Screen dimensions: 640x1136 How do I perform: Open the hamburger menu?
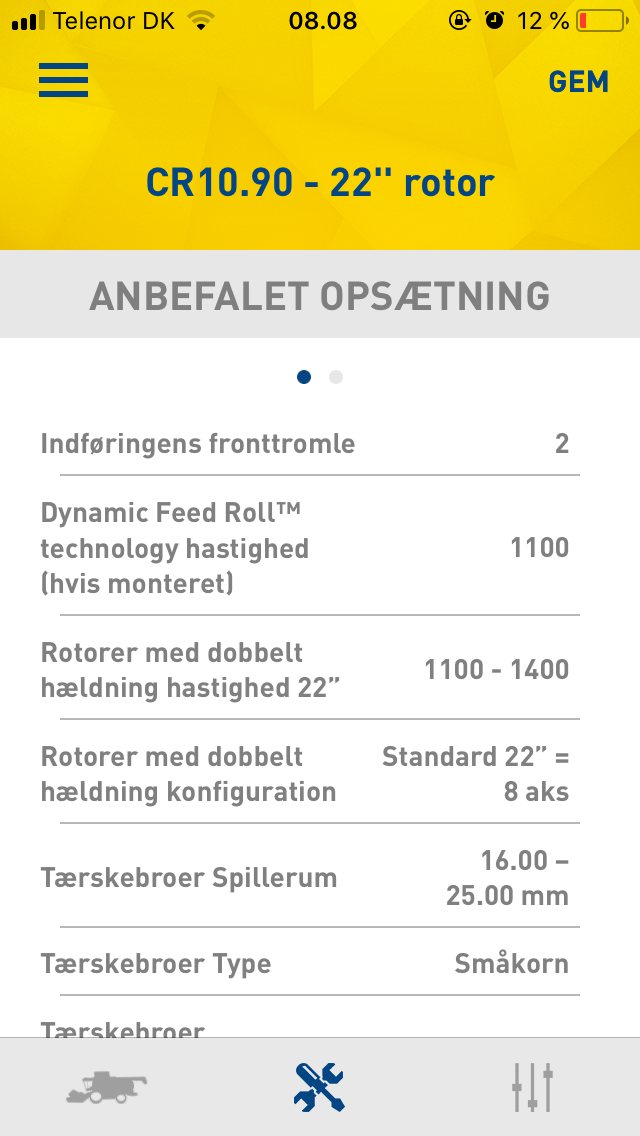tap(64, 80)
